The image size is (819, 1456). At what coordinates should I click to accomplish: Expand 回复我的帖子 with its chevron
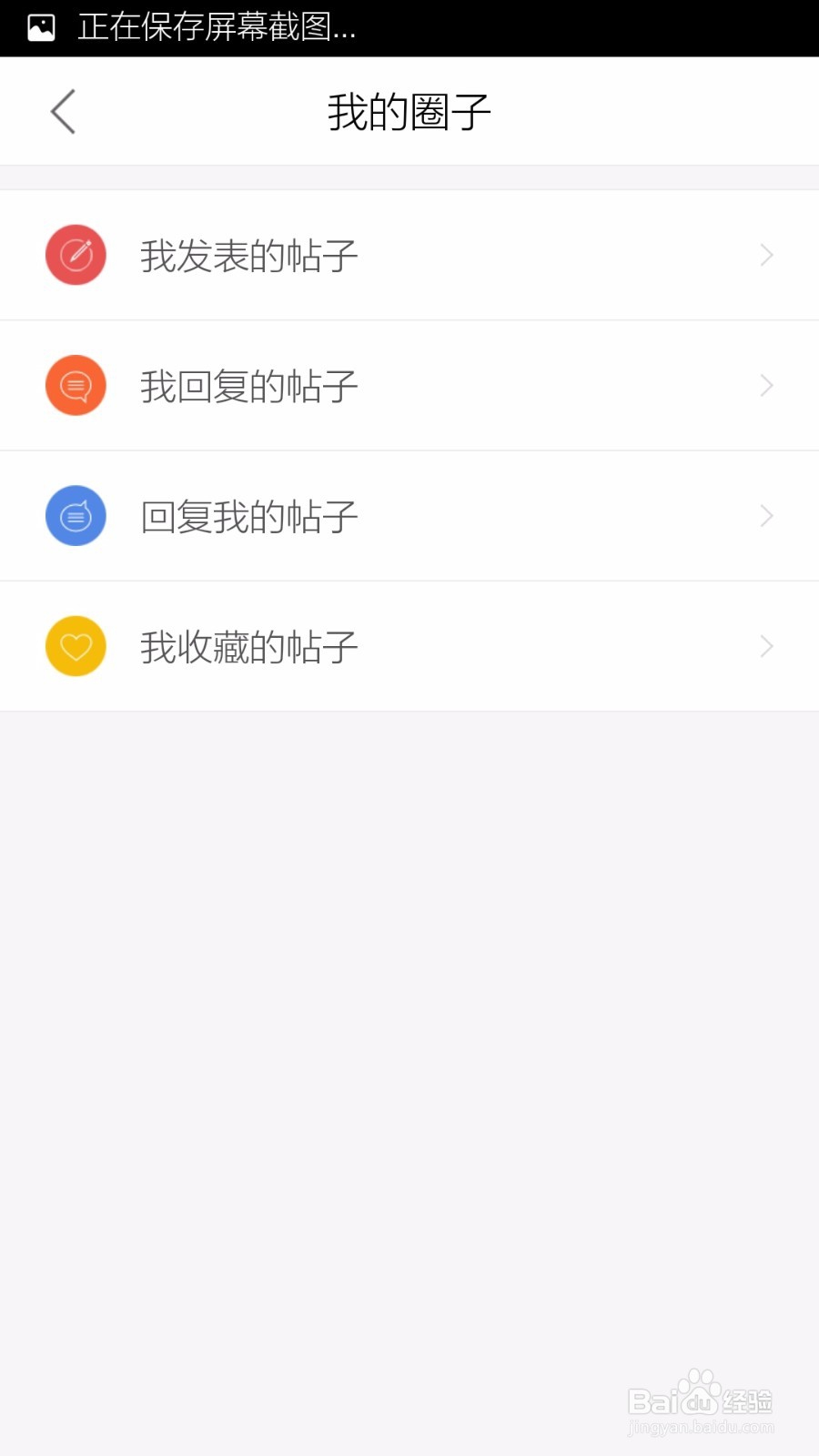click(766, 515)
